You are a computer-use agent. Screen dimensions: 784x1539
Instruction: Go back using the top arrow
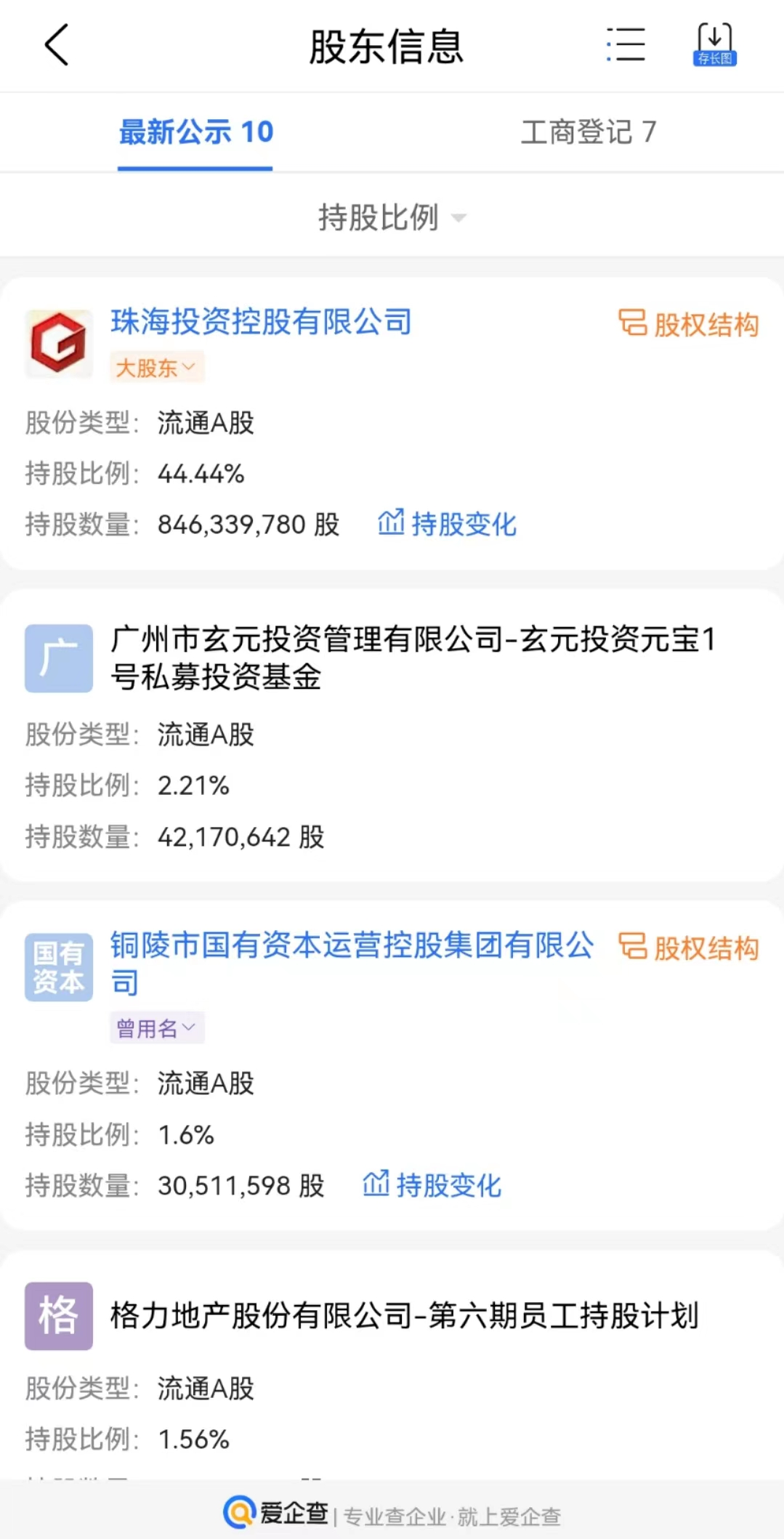tap(57, 45)
